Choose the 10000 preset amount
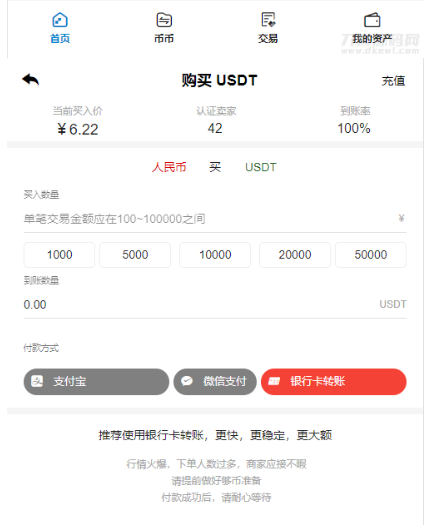This screenshot has width=424, height=525. coord(215,255)
